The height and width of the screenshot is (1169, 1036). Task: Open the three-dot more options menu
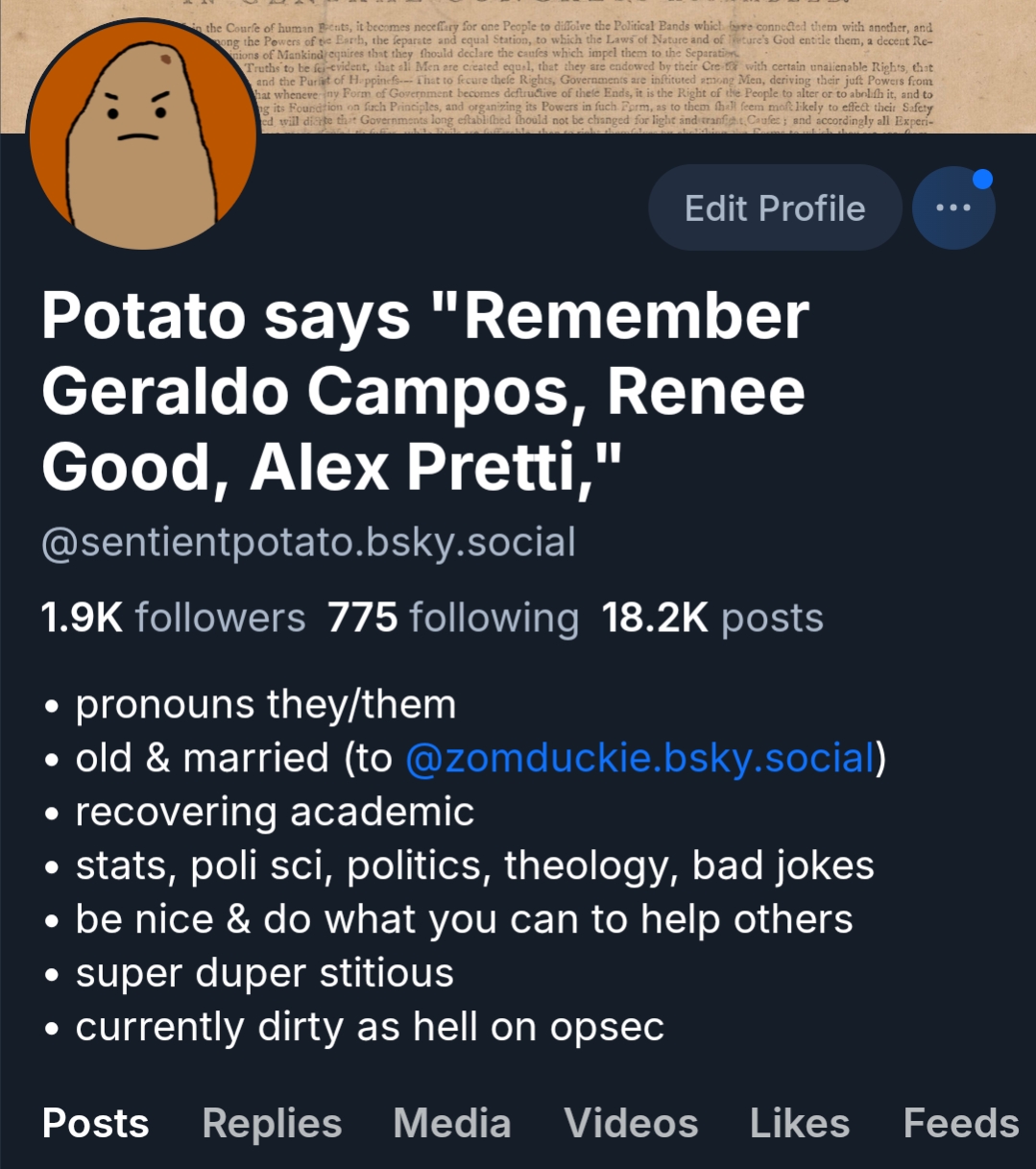pyautogui.click(x=952, y=208)
